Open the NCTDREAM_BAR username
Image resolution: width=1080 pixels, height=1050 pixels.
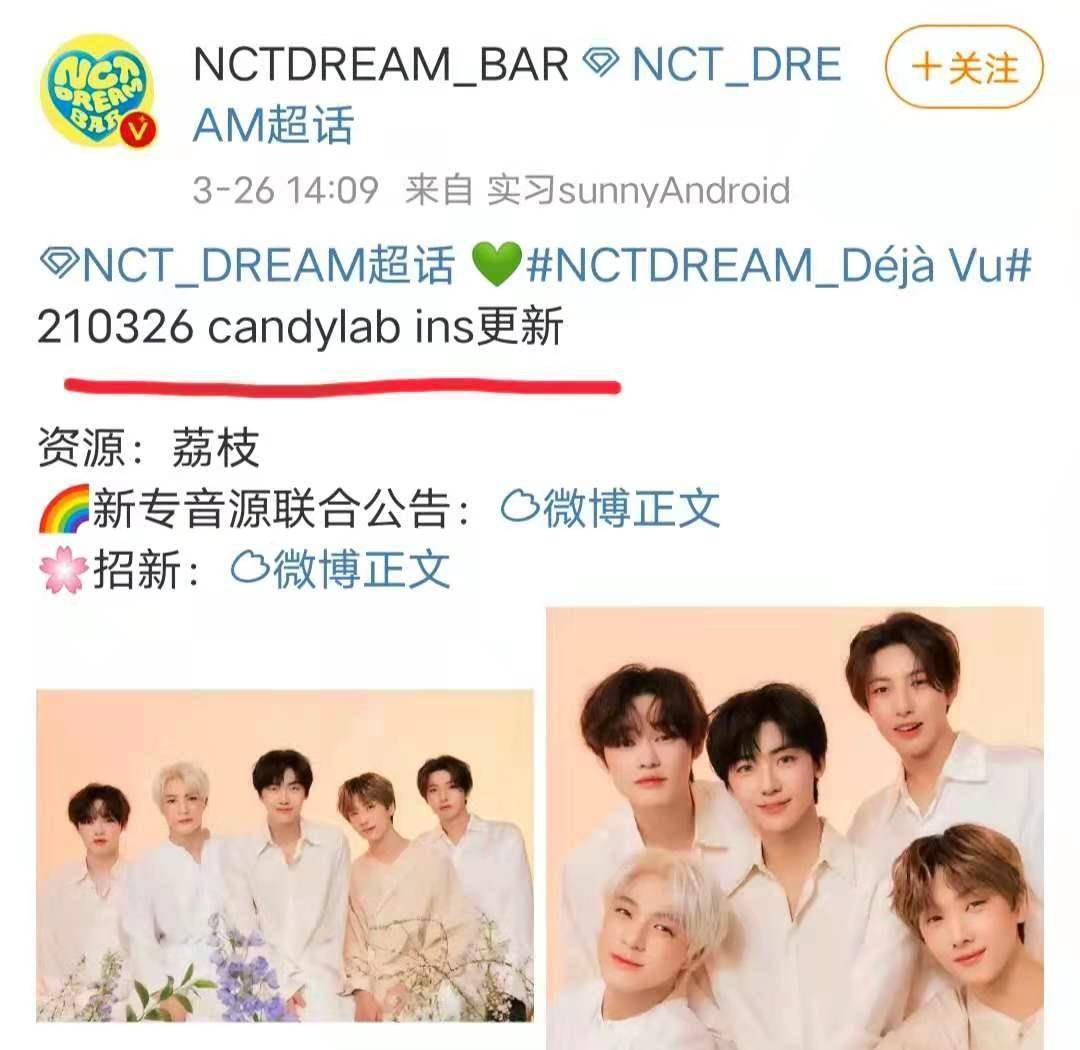pos(381,66)
